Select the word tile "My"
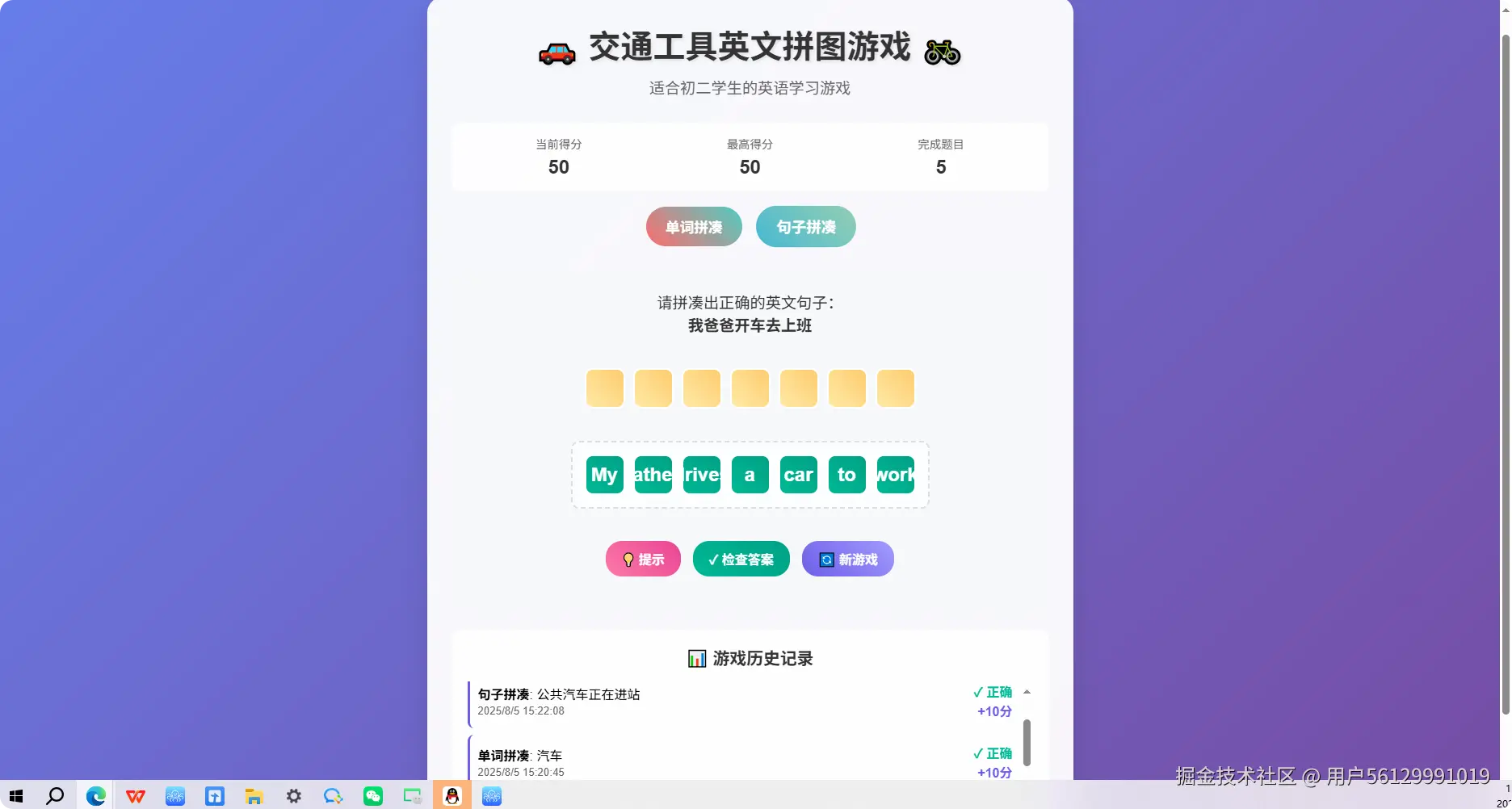 pos(604,475)
